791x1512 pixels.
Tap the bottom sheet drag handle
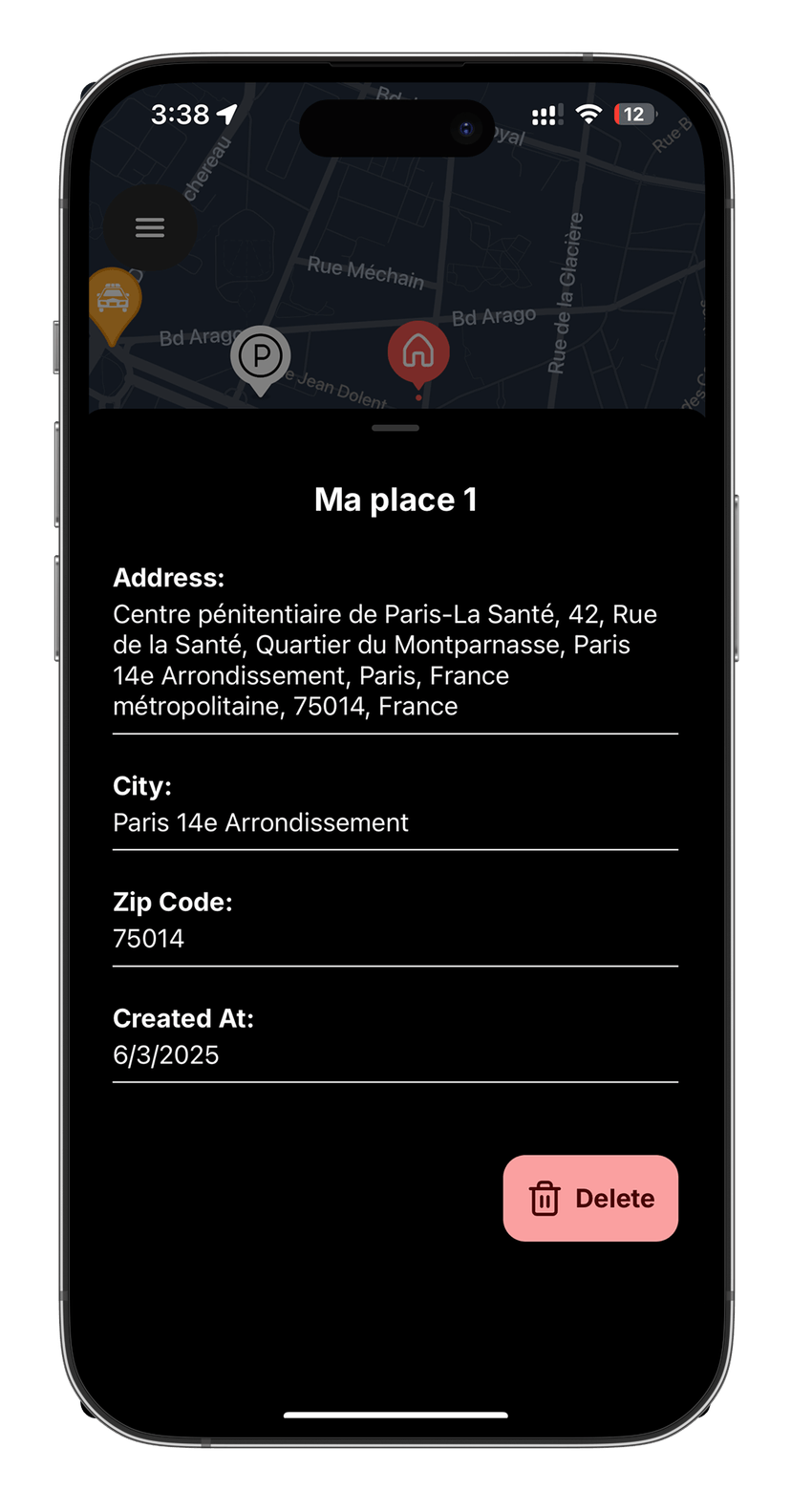pyautogui.click(x=395, y=428)
